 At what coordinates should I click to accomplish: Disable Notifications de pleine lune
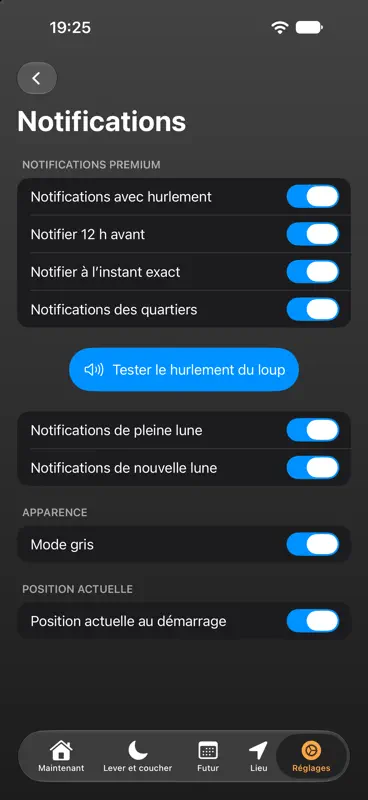pos(312,430)
